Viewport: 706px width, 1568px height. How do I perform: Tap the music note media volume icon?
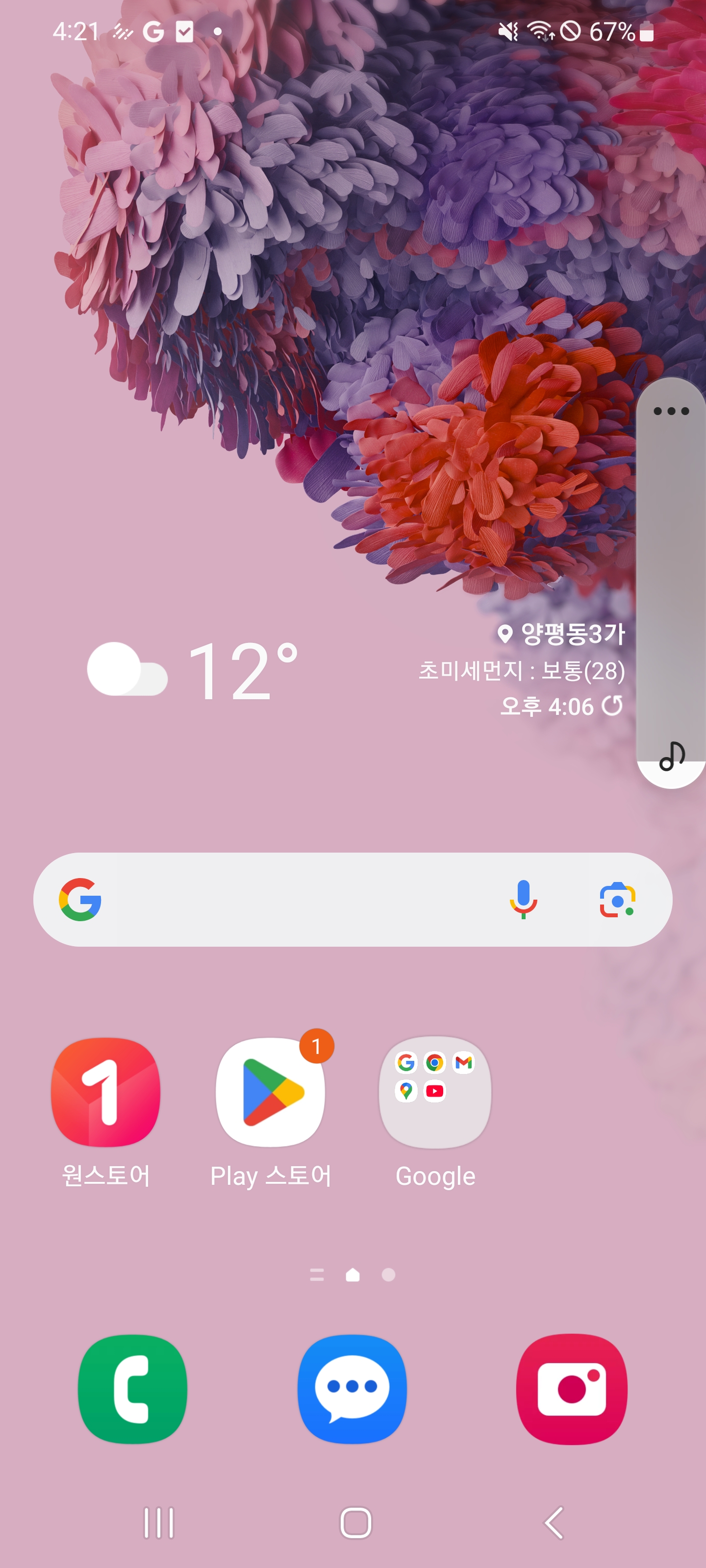coord(671,756)
